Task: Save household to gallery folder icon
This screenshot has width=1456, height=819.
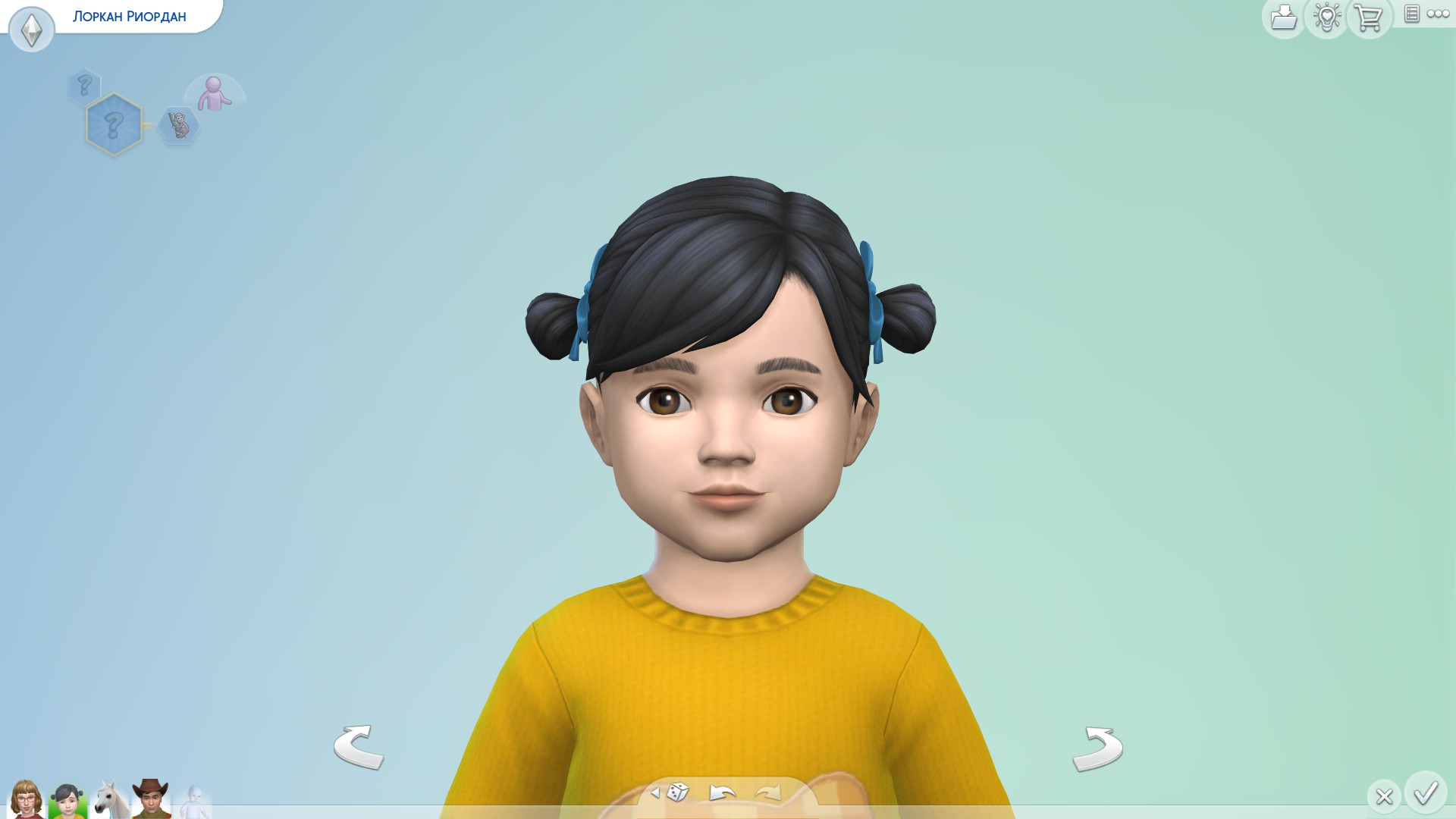Action: [1283, 17]
